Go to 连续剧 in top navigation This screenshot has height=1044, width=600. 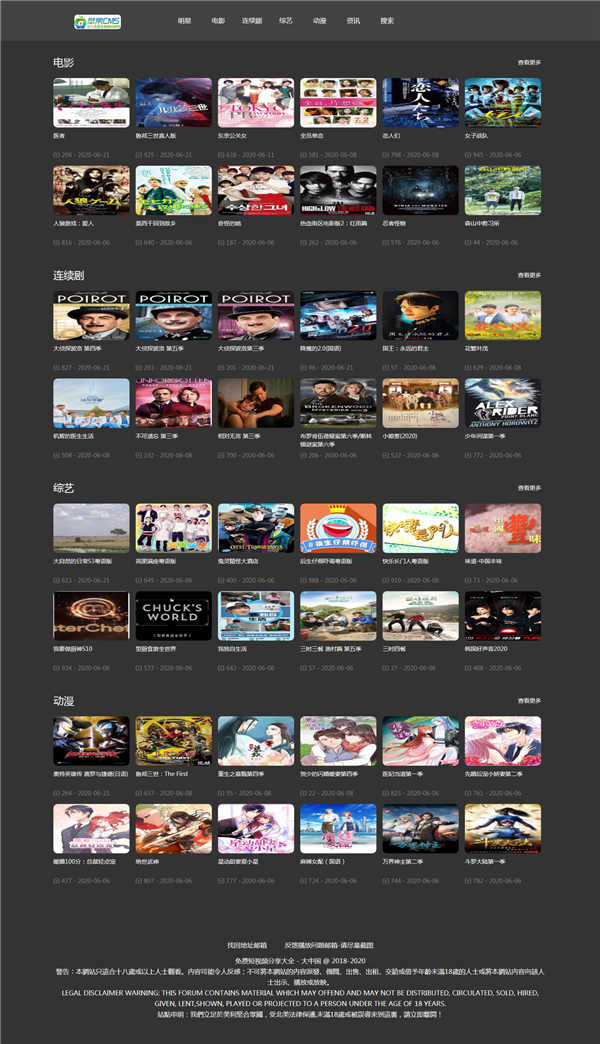coord(252,20)
